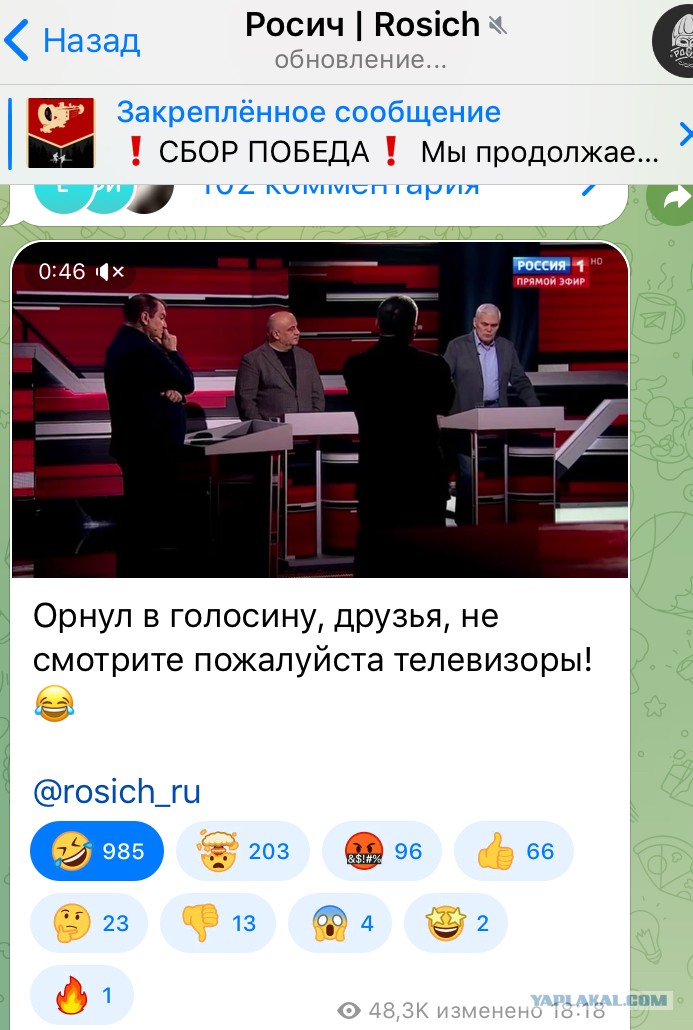Tap the laughing reaction with 985

point(96,851)
